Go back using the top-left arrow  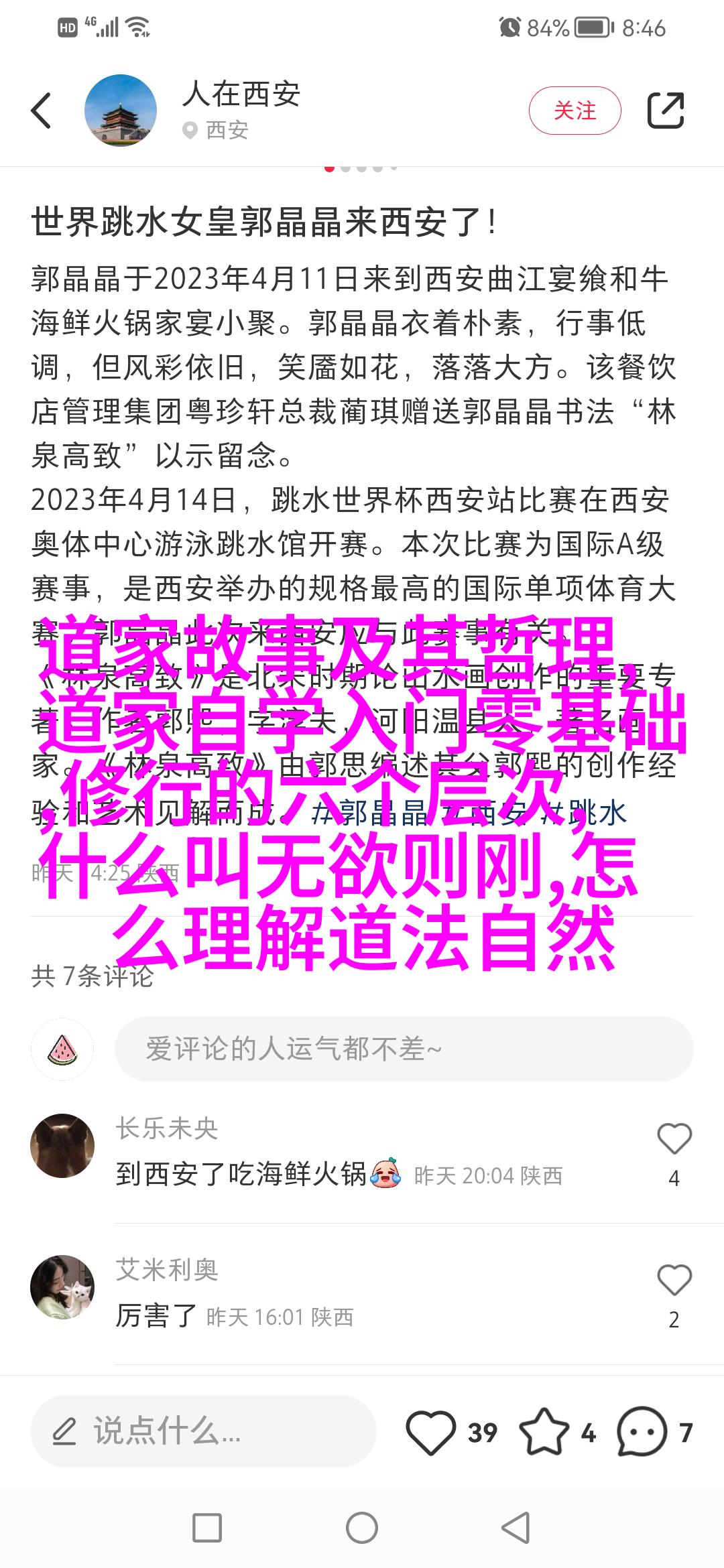coord(41,111)
